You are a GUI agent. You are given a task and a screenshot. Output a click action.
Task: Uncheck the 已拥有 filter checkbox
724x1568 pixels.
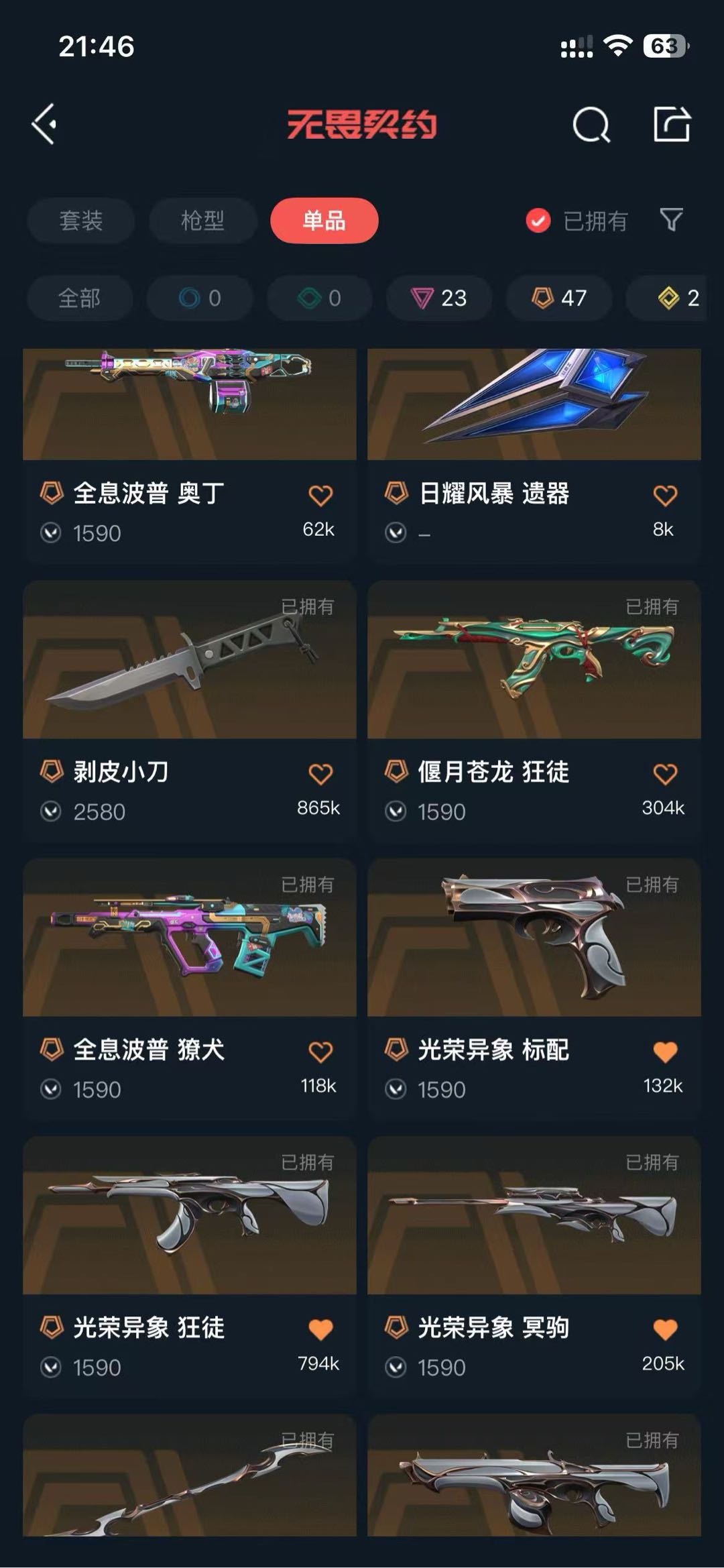tap(538, 221)
